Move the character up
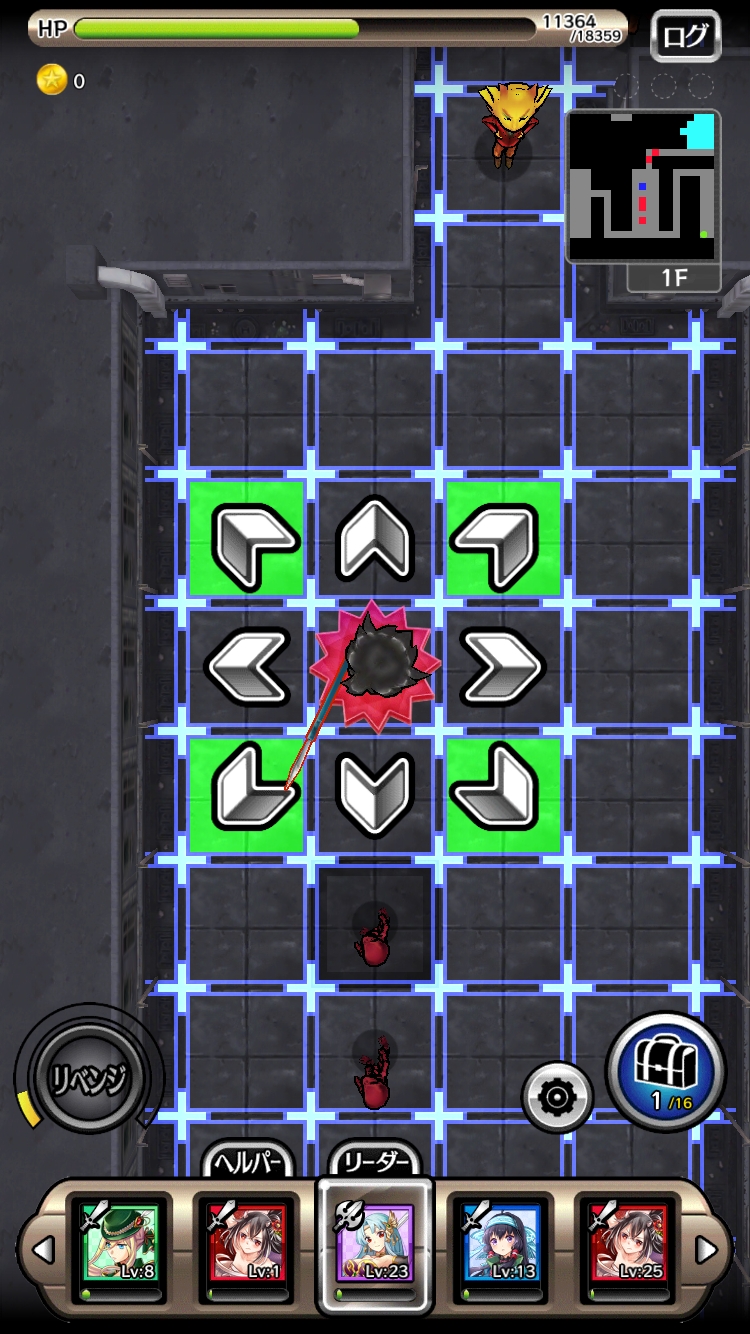The image size is (750, 1334). (375, 540)
